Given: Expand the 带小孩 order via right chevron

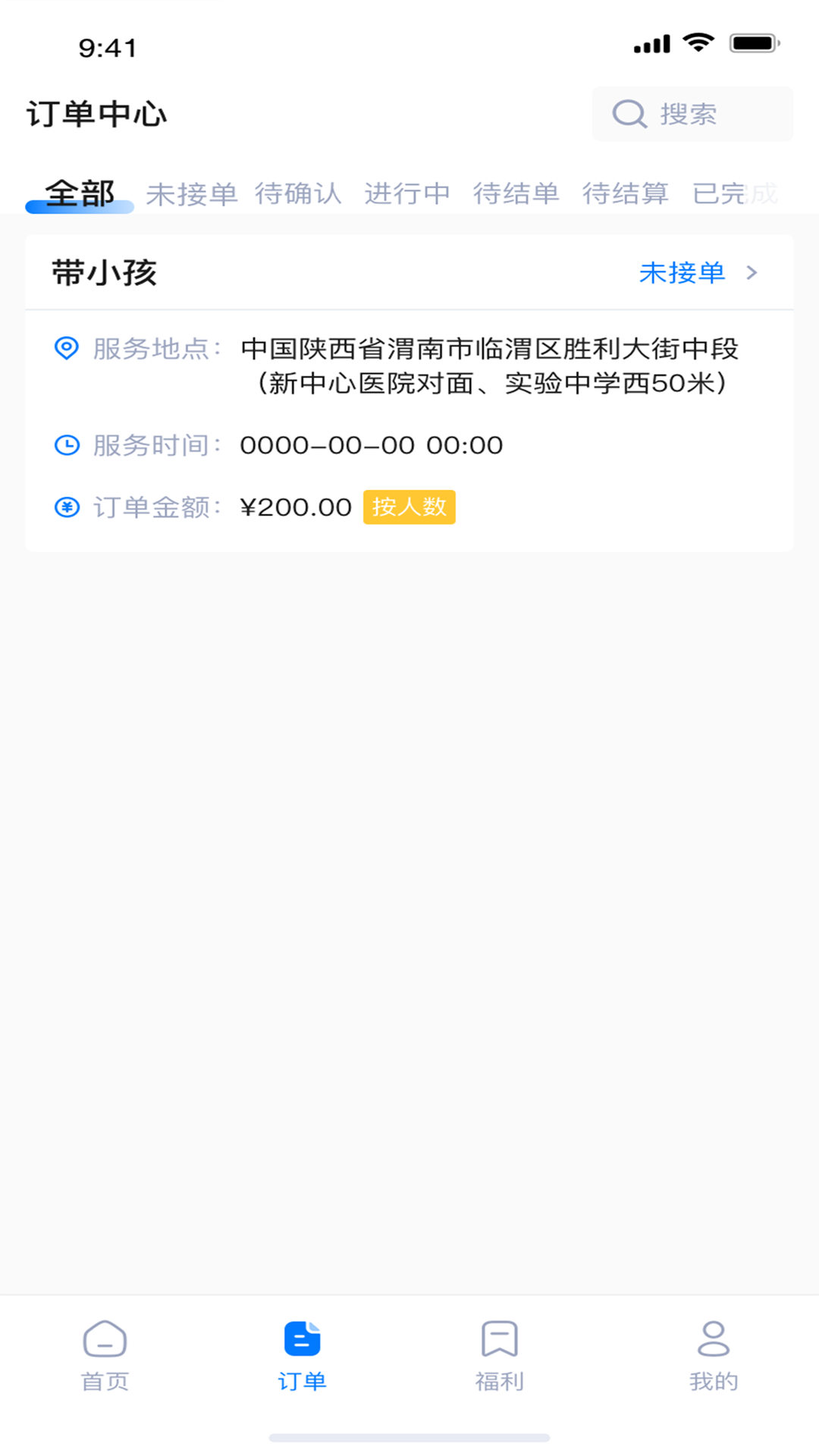Looking at the screenshot, I should tap(752, 274).
